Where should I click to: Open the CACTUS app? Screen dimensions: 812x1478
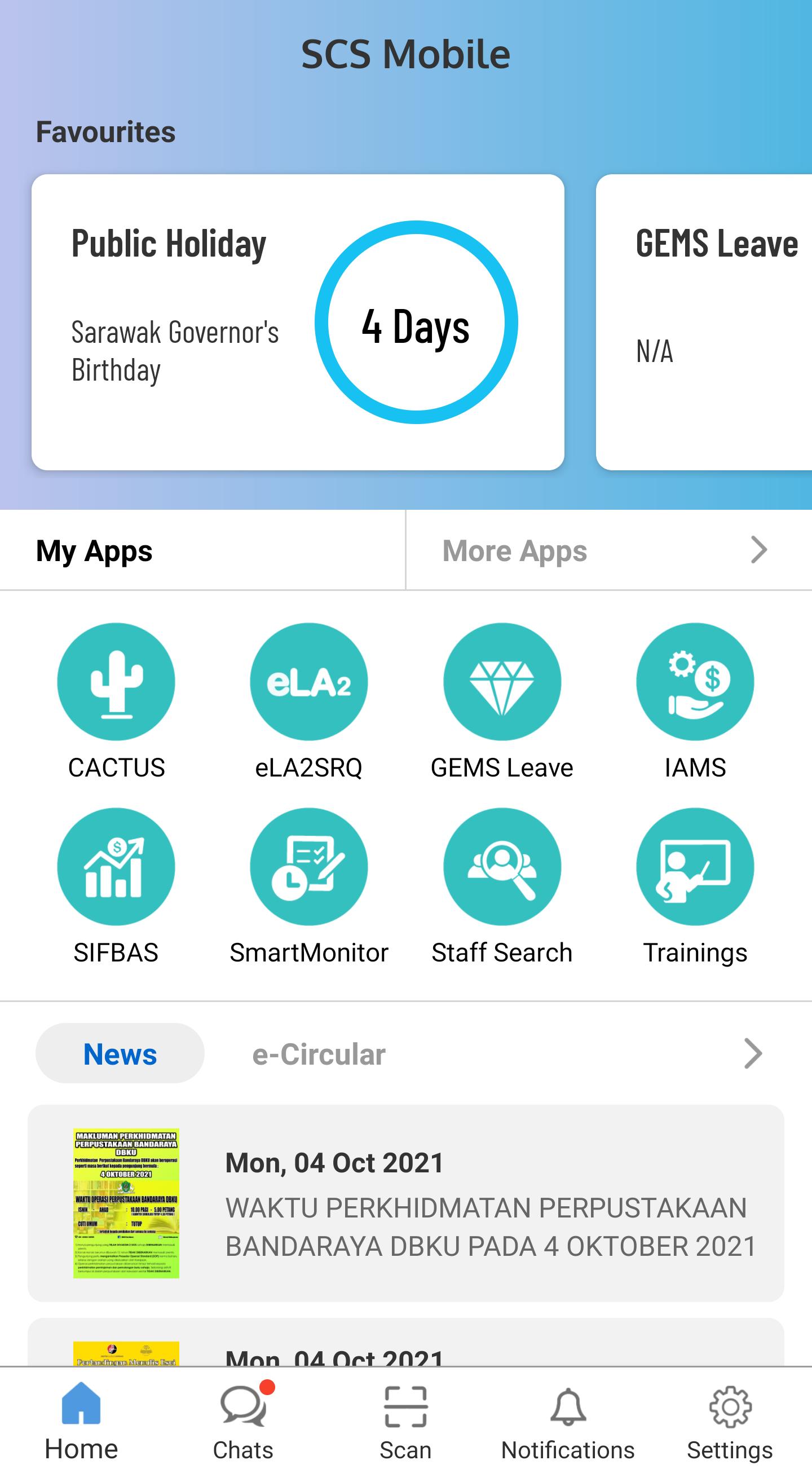[x=116, y=682]
